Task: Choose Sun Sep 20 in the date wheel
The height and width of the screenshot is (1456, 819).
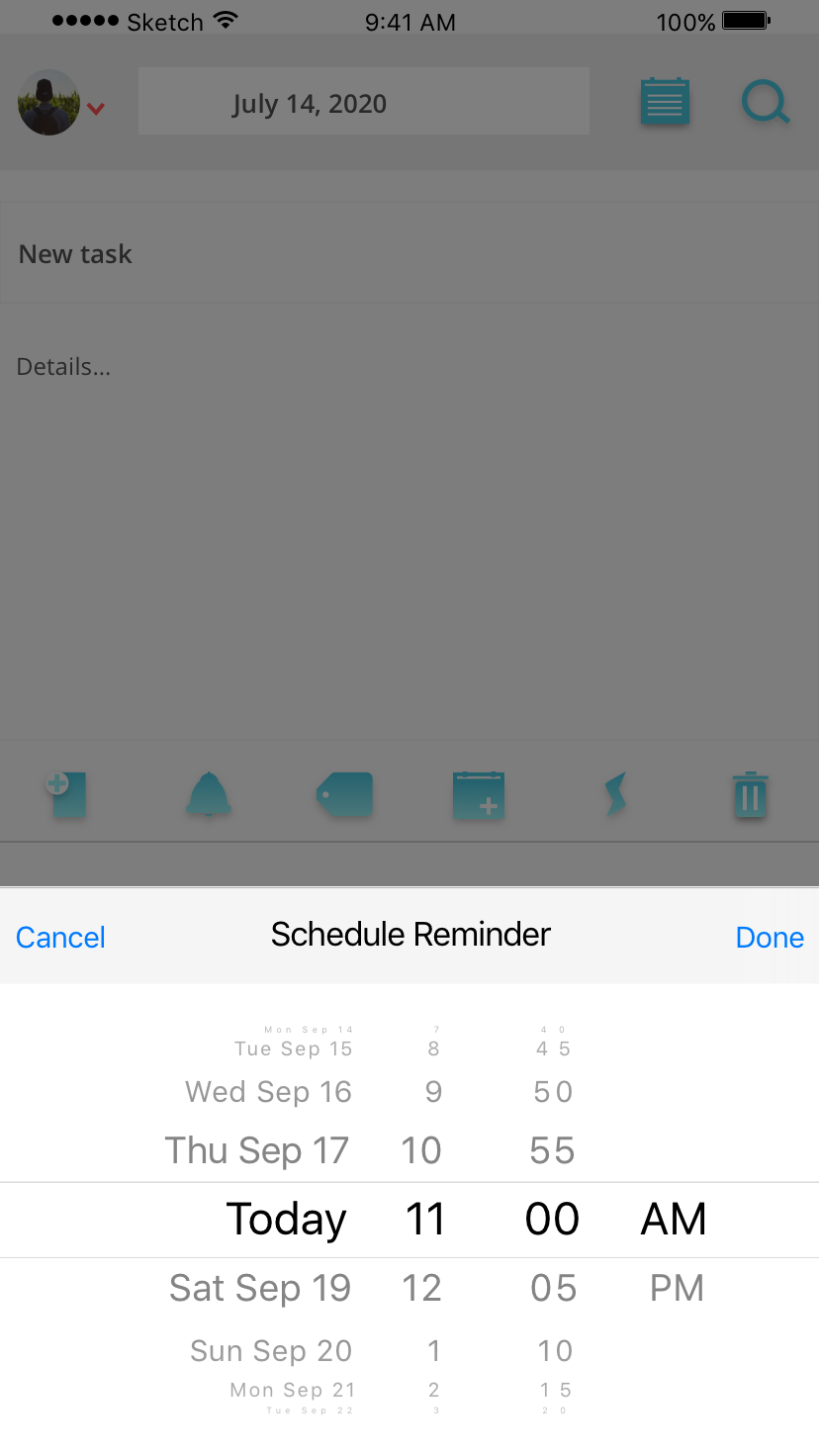Action: [271, 1350]
